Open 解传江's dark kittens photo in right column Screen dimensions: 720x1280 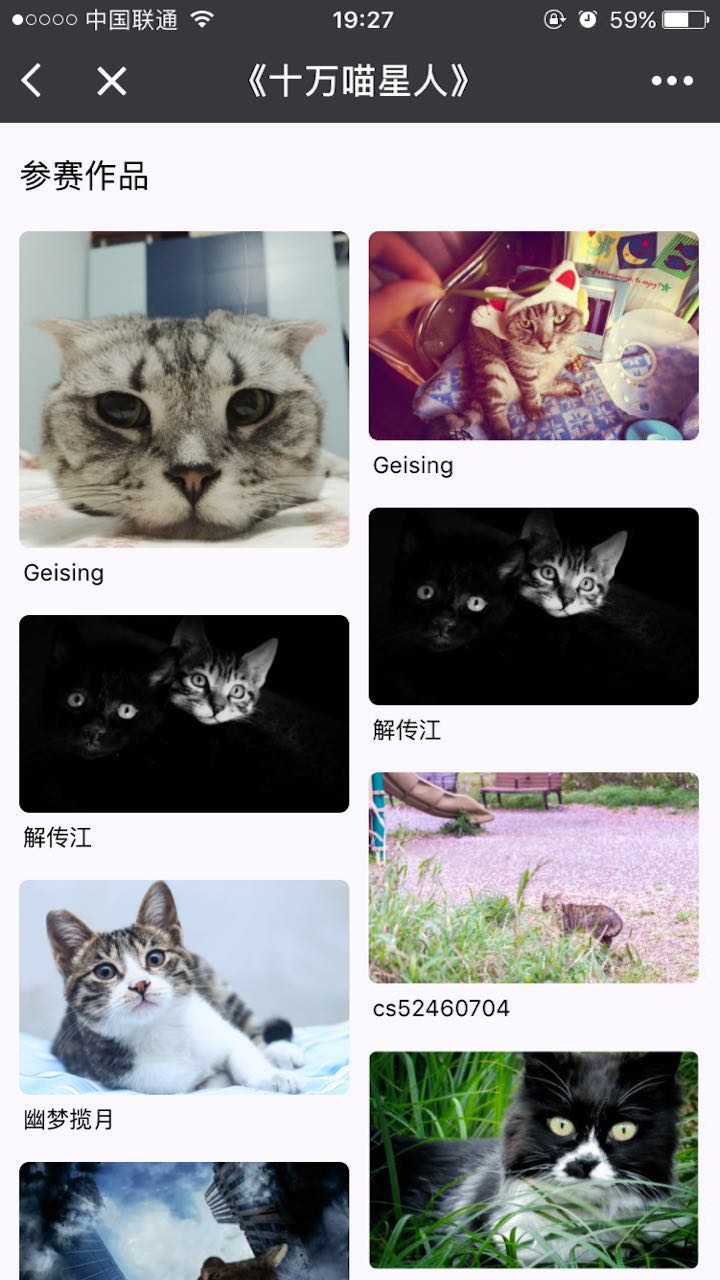click(x=534, y=606)
